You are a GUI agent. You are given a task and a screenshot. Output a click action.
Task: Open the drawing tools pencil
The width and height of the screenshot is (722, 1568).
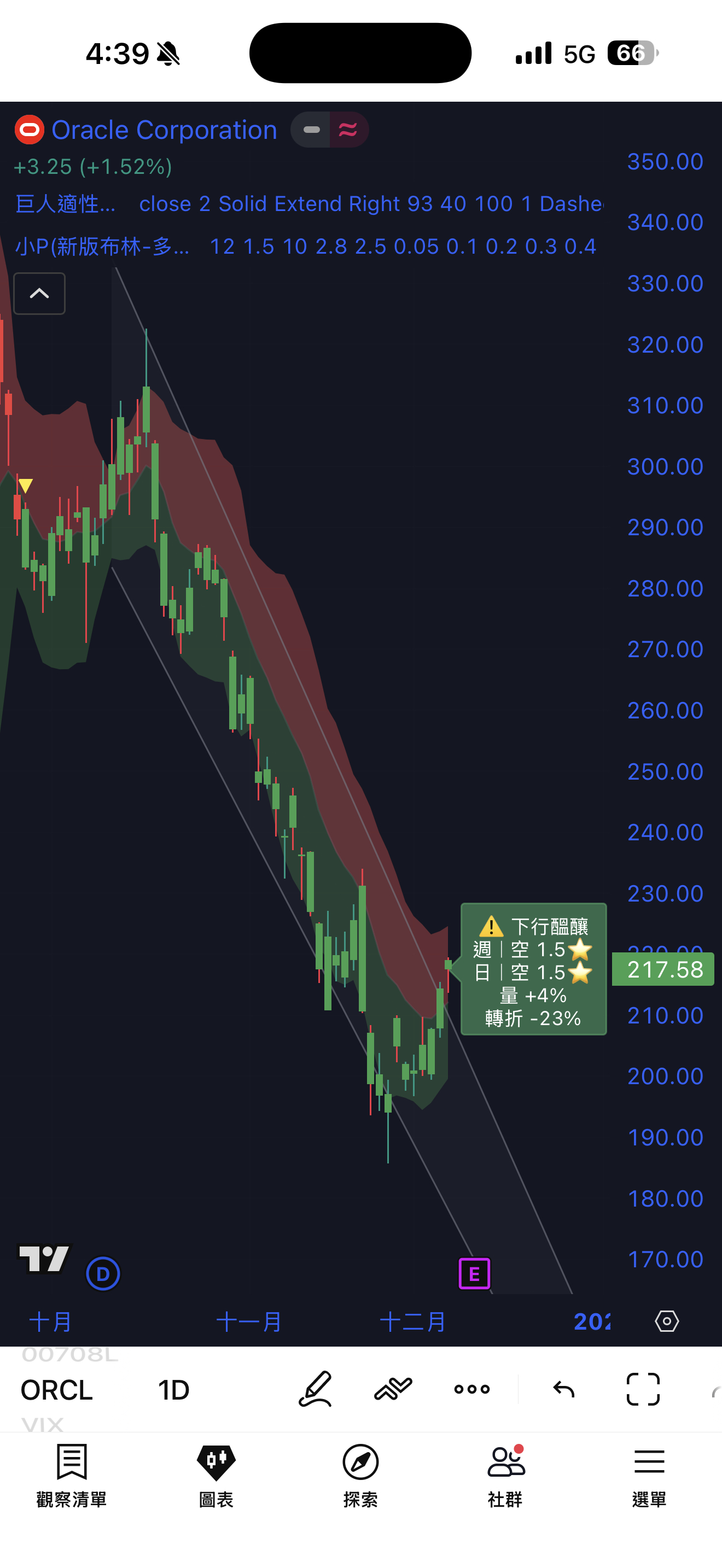click(x=316, y=1389)
